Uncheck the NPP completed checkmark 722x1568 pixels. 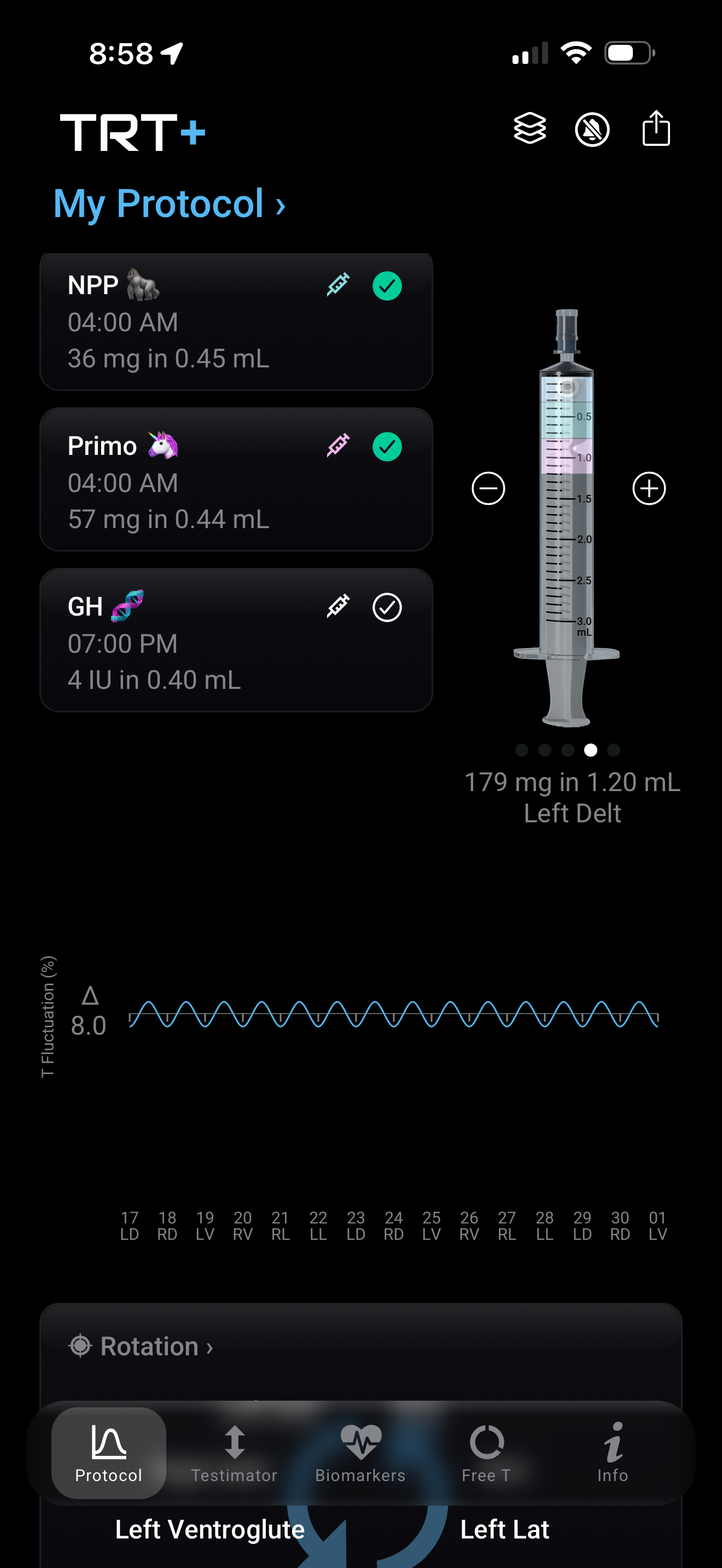click(387, 285)
